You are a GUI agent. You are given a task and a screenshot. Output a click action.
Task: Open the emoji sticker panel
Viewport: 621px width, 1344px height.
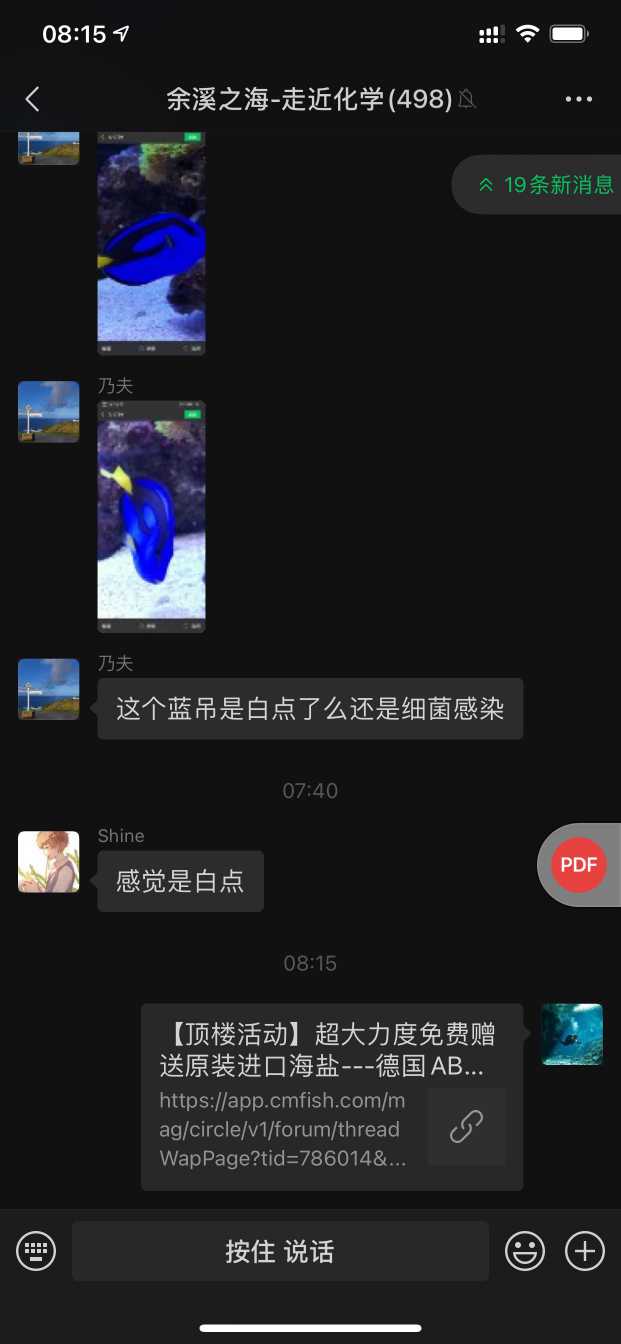tap(525, 1251)
